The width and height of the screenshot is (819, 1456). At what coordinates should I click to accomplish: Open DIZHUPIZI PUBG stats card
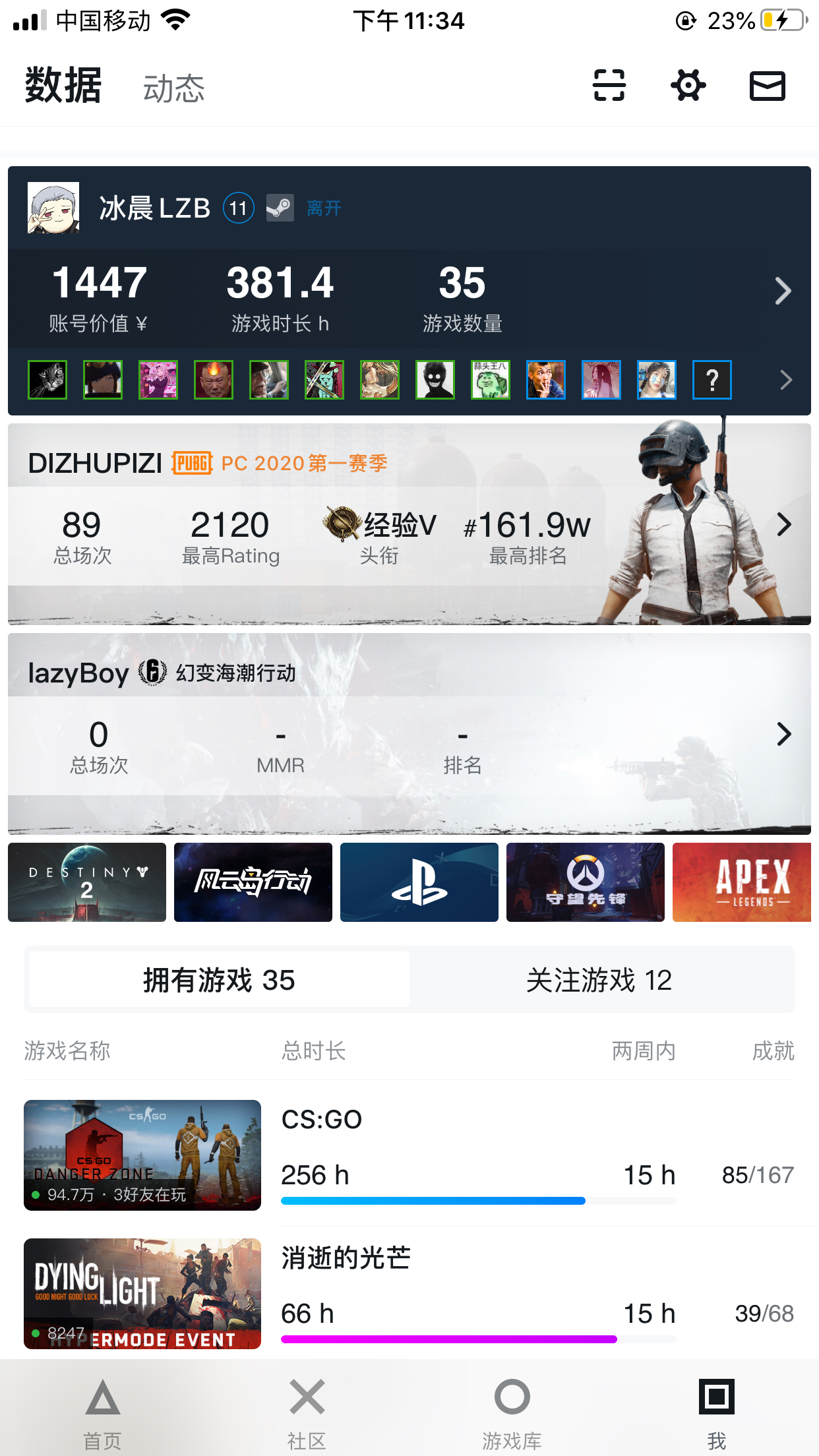tap(409, 524)
